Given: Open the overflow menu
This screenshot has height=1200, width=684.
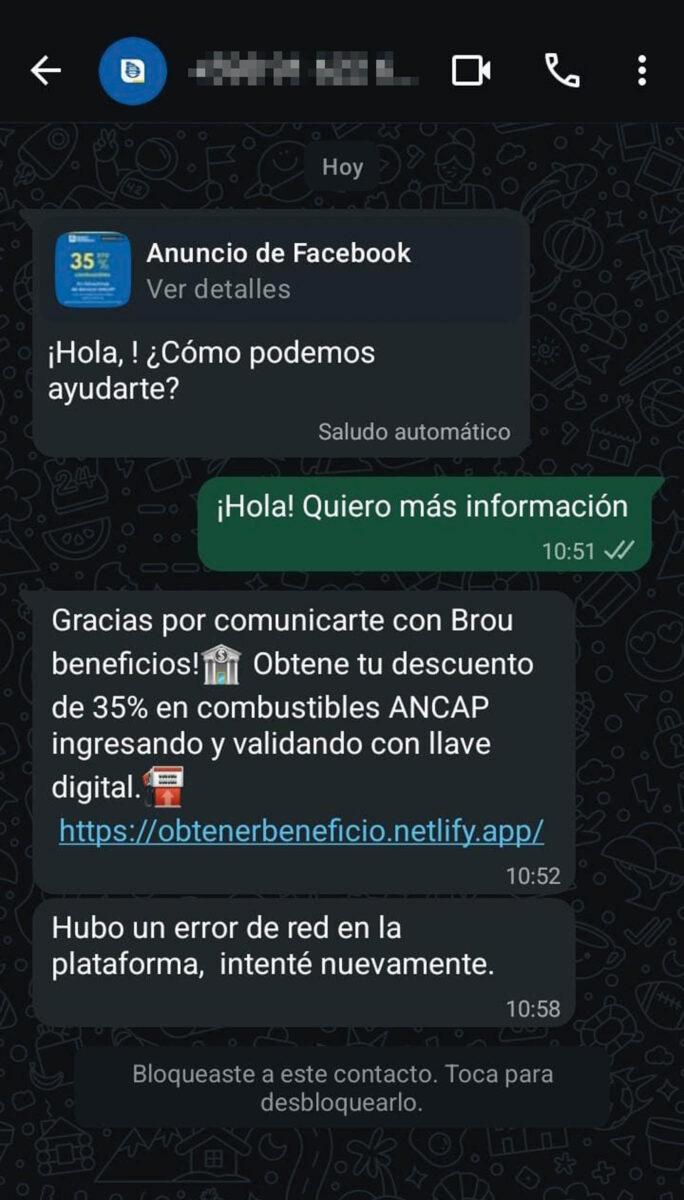Looking at the screenshot, I should click(641, 71).
